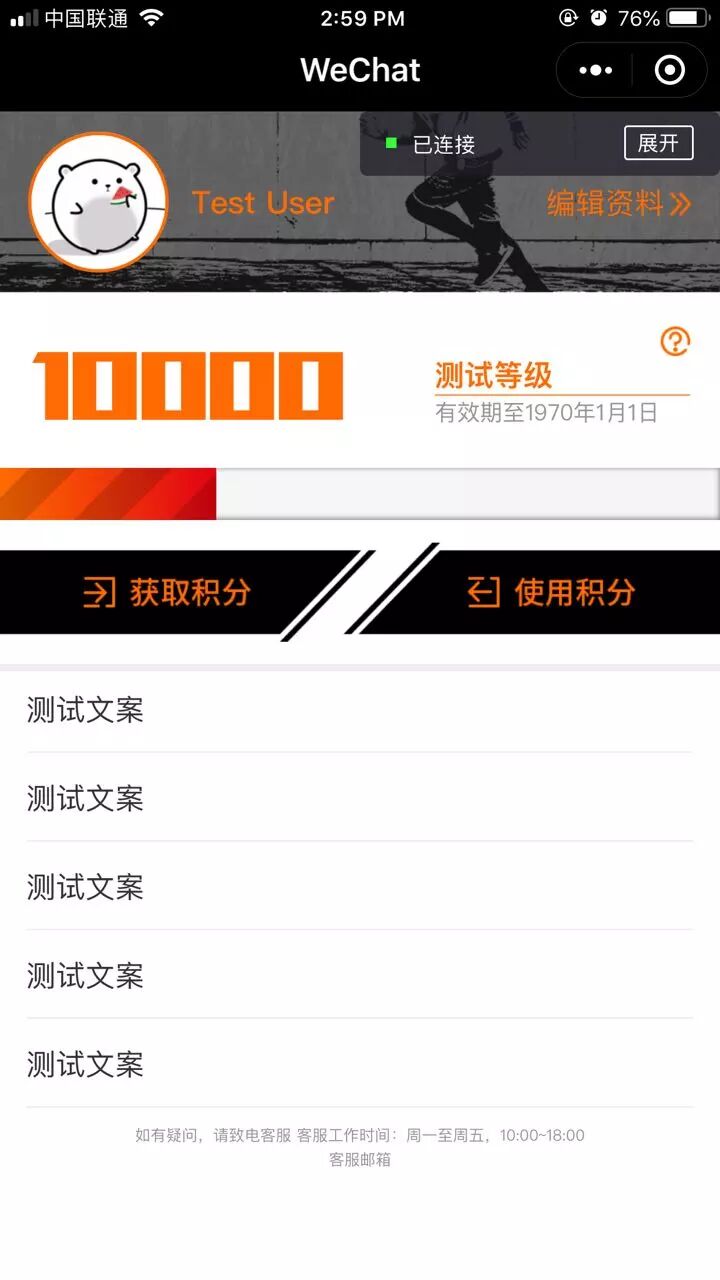Viewport: 720px width, 1280px height.
Task: Expand the 已连接 debug panel via 展开
Action: click(658, 143)
